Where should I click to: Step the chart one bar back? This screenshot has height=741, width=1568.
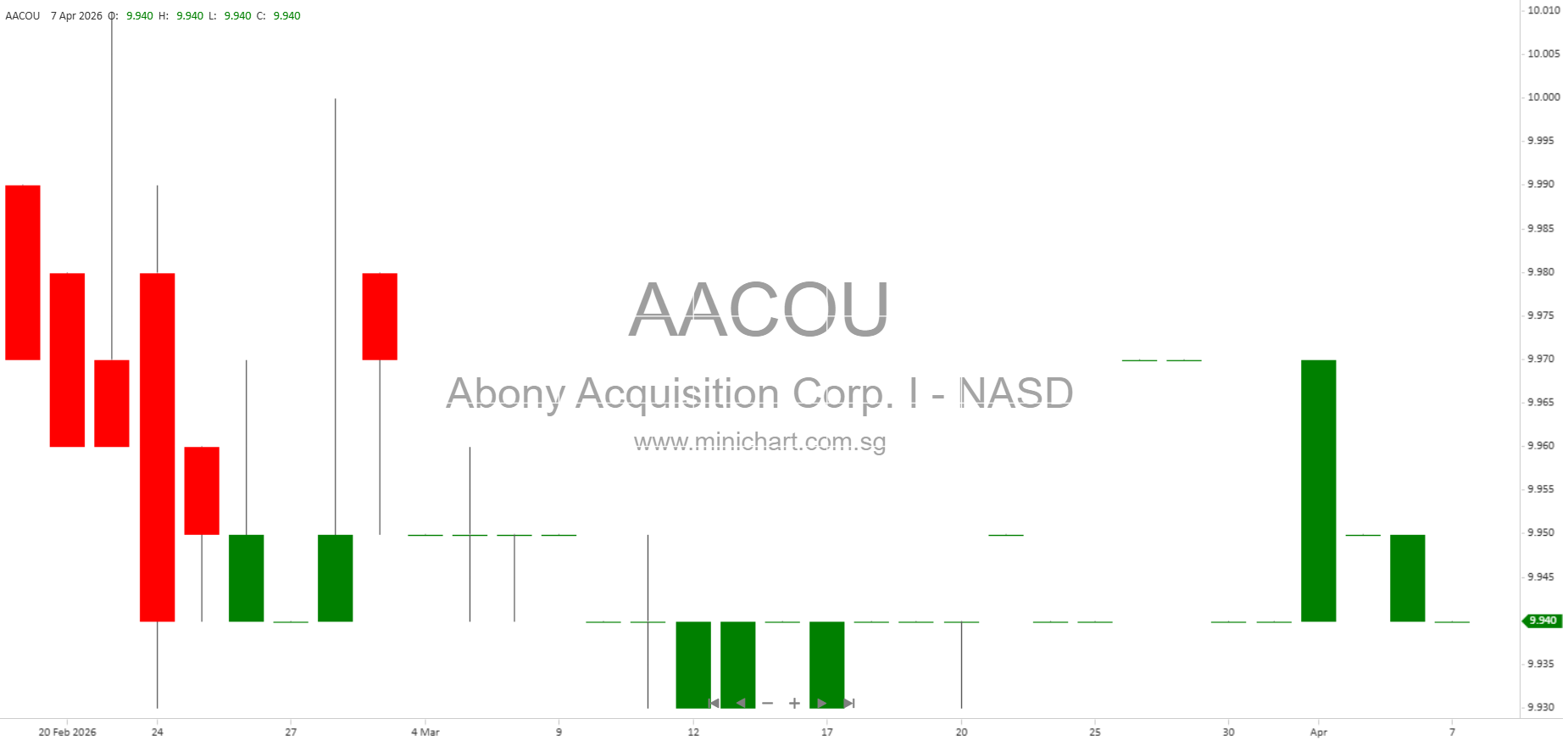741,703
